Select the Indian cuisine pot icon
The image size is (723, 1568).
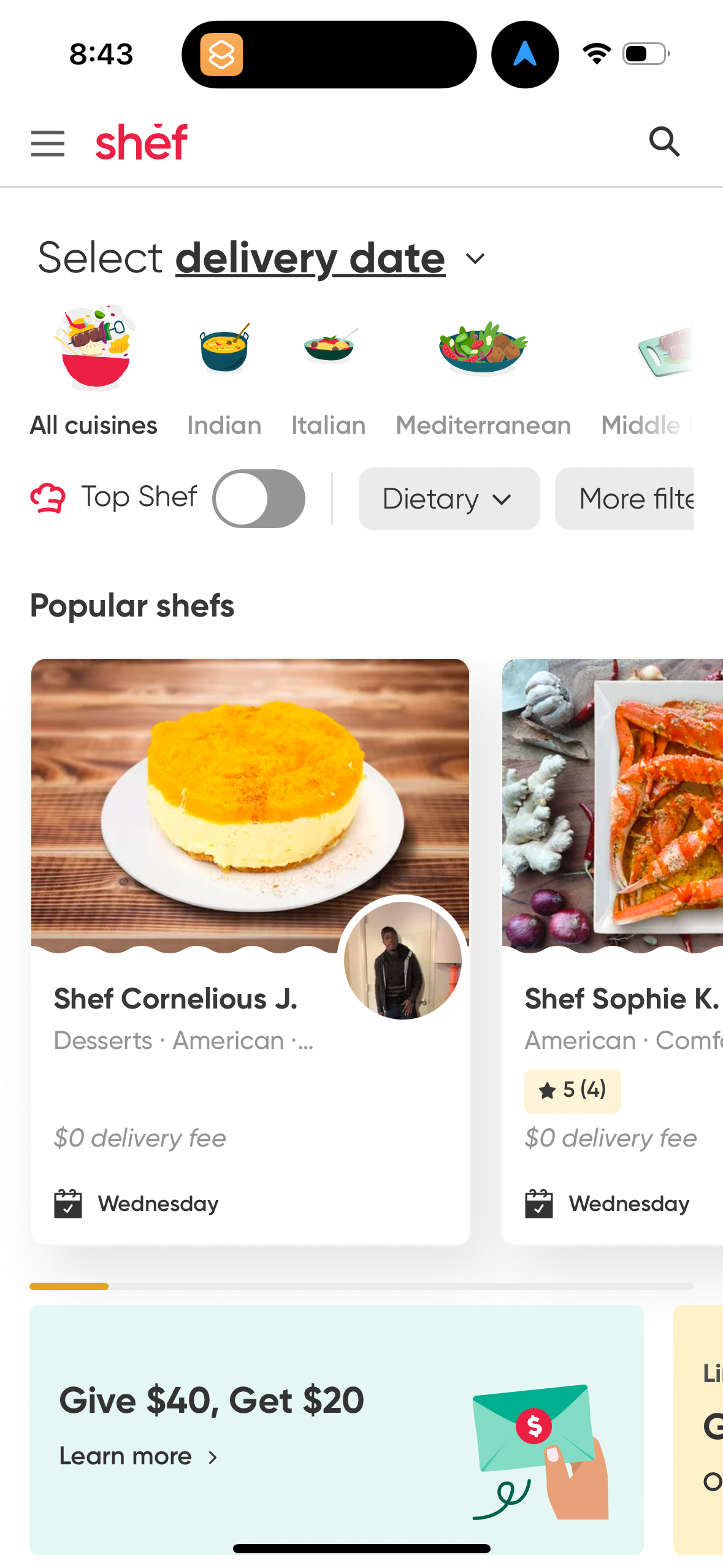(x=224, y=350)
